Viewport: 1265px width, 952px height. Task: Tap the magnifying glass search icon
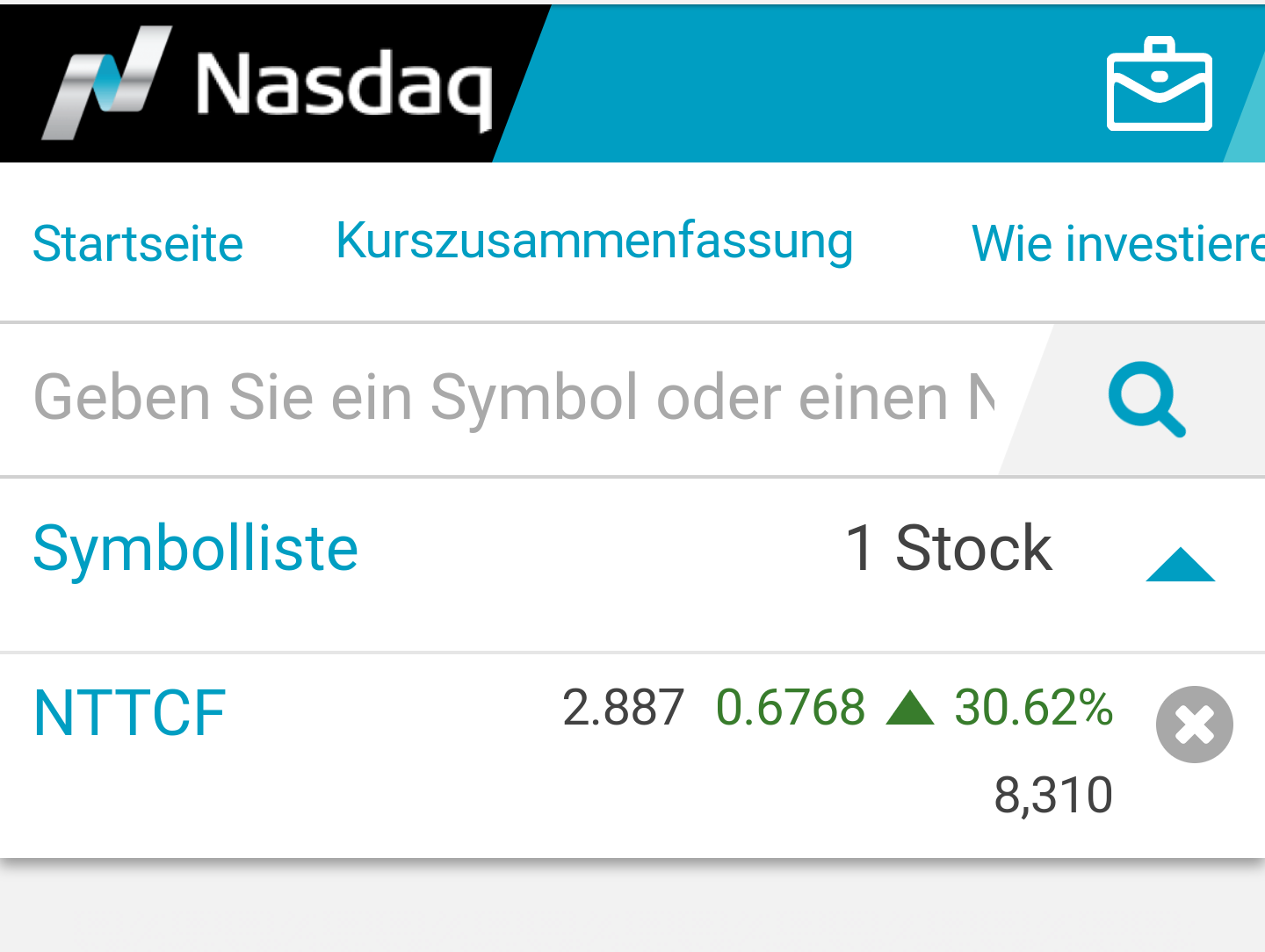tap(1146, 400)
